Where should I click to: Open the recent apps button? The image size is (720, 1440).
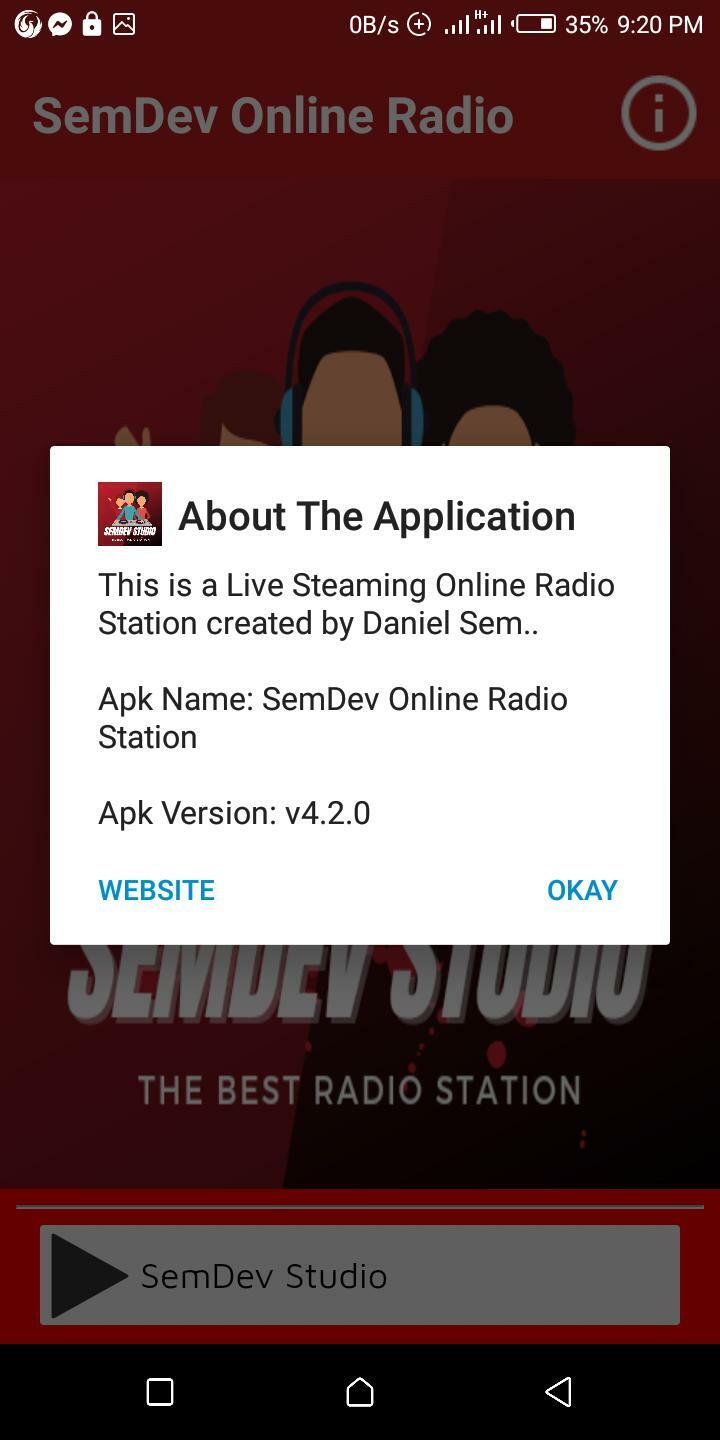tap(159, 1391)
